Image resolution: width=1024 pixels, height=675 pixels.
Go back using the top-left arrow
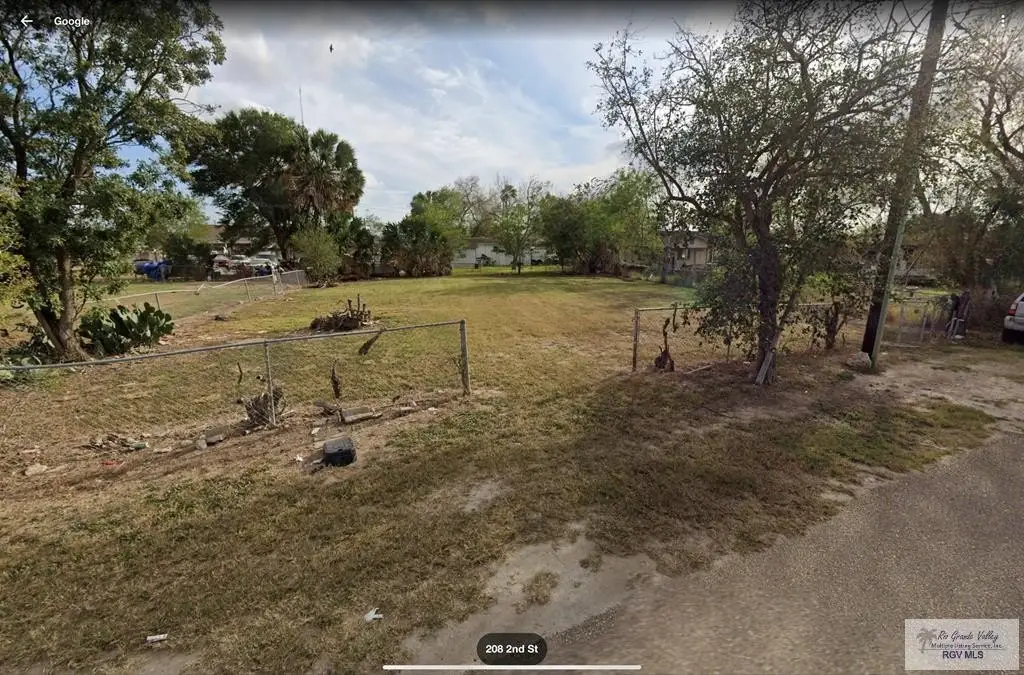(x=27, y=21)
